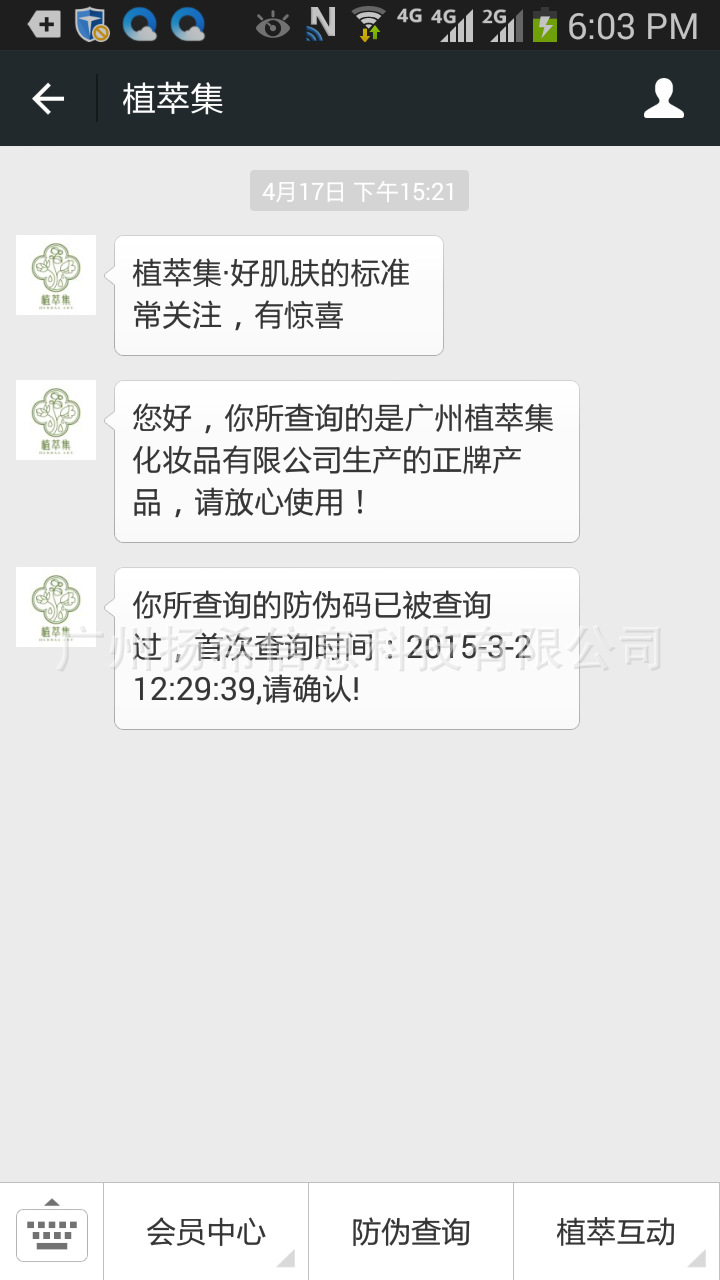Tap the avatar beside the authenticity reply
The height and width of the screenshot is (1280, 720).
(x=55, y=420)
